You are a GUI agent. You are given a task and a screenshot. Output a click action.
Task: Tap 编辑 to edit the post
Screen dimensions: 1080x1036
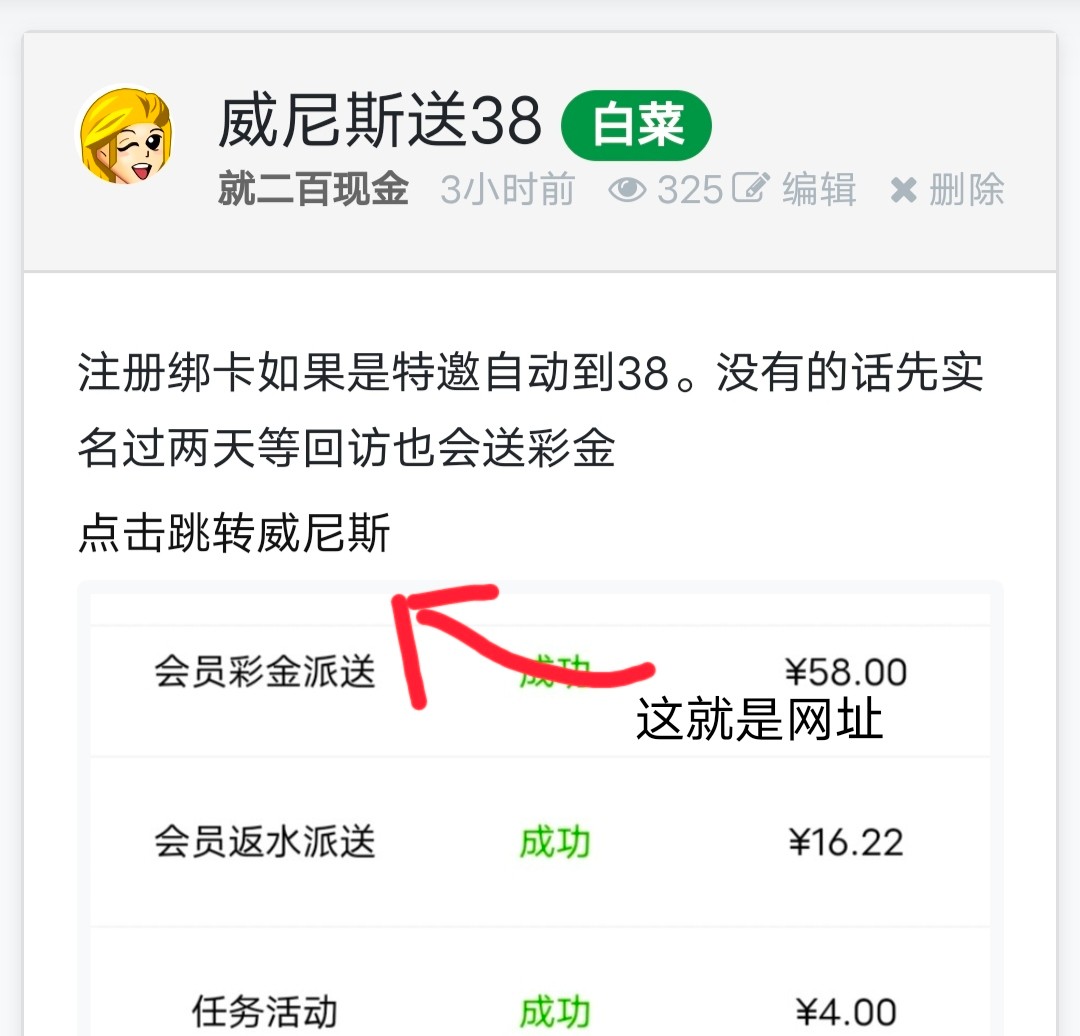796,189
